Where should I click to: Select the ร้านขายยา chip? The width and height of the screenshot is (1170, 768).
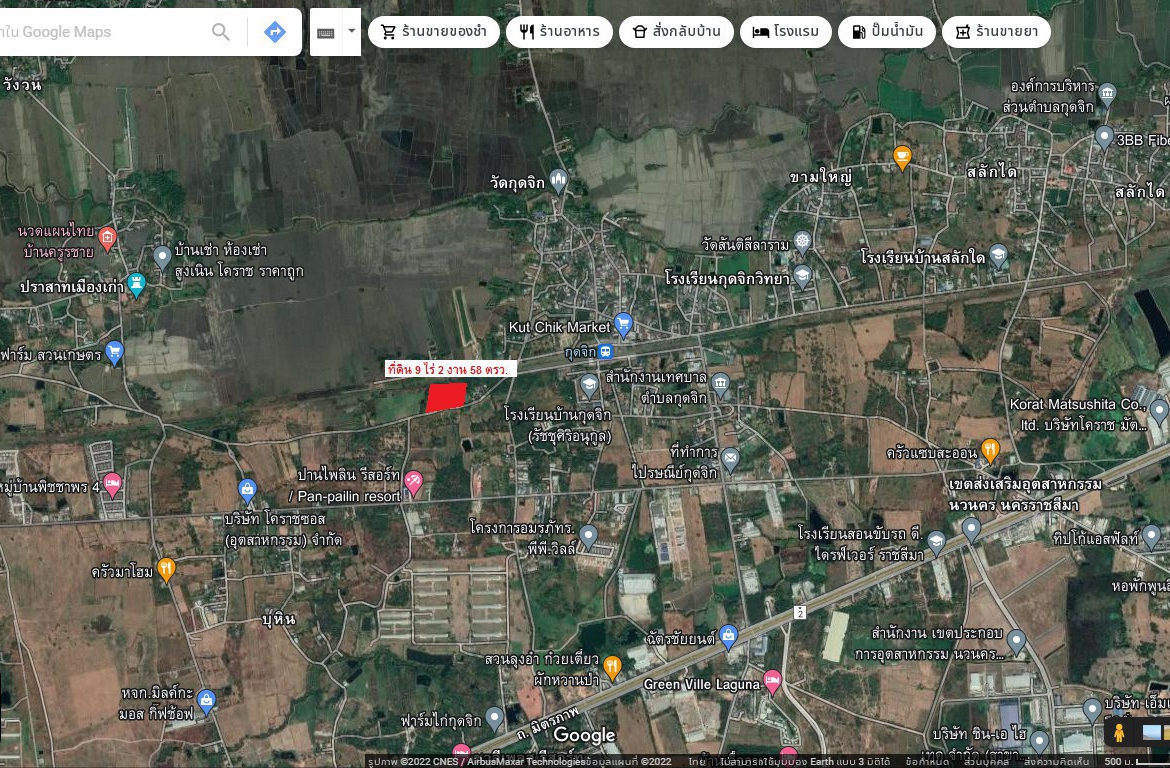tap(996, 32)
